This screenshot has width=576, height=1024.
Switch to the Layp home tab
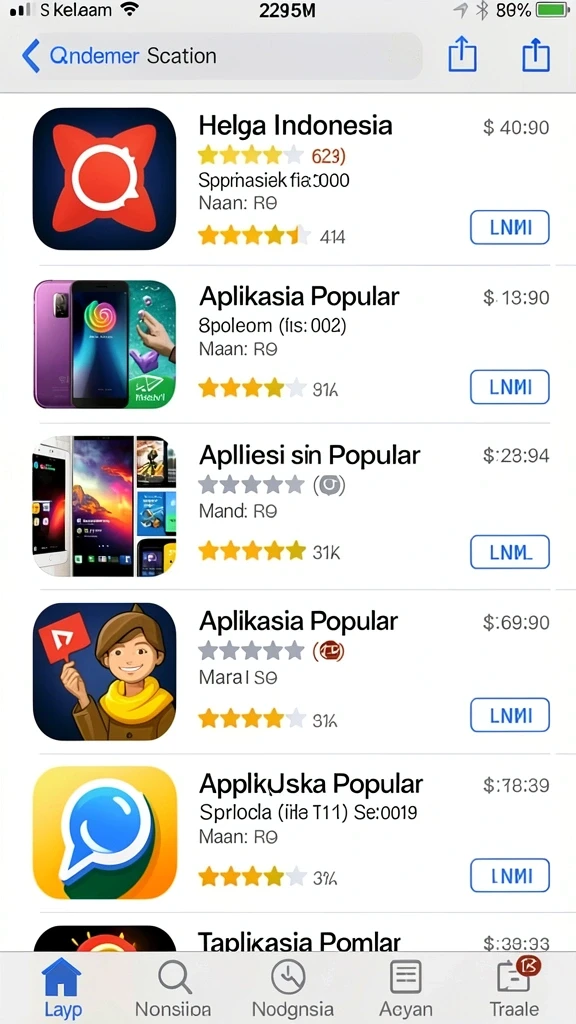(63, 988)
